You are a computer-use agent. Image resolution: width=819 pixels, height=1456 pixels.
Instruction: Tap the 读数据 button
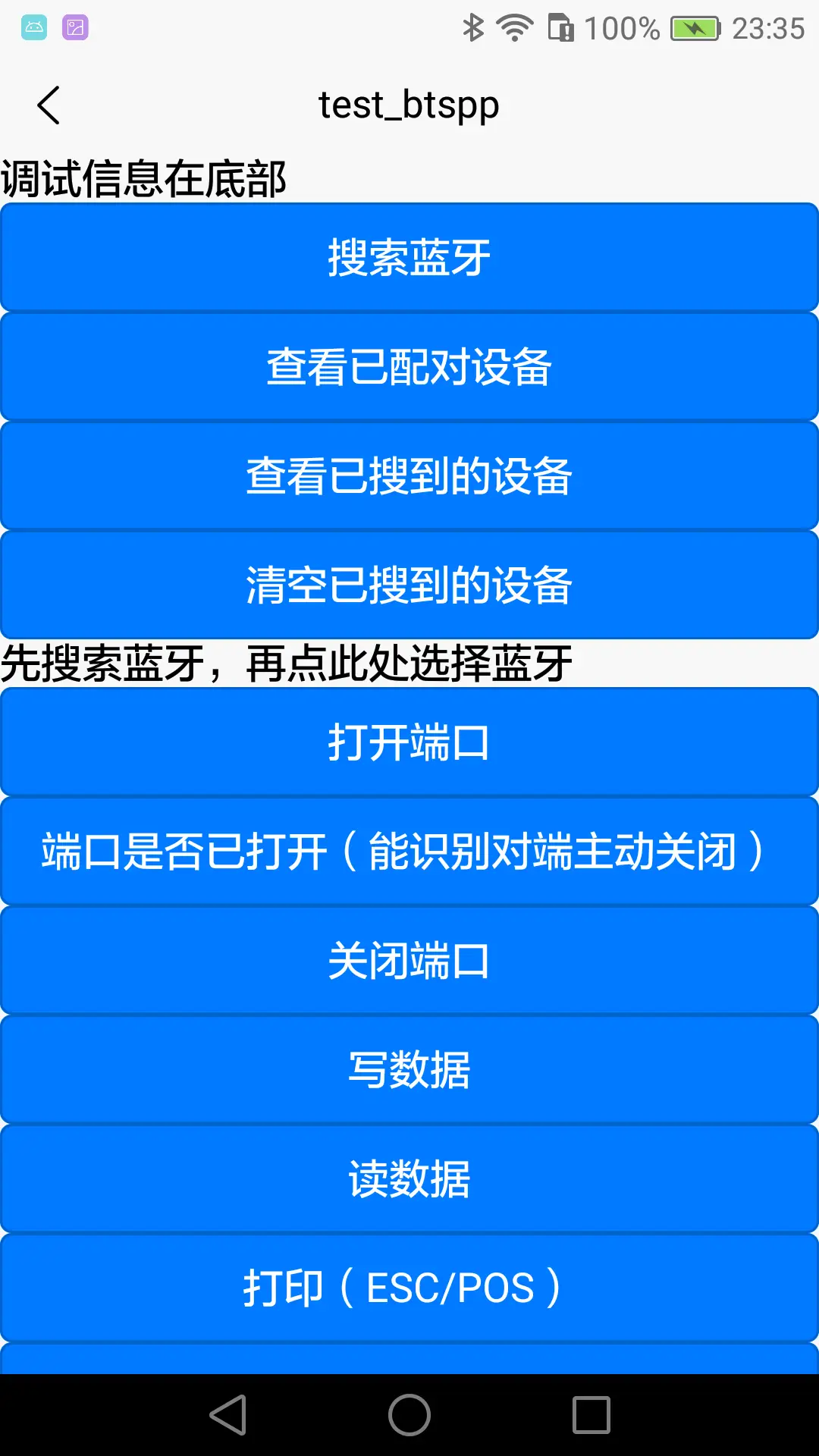point(409,1179)
